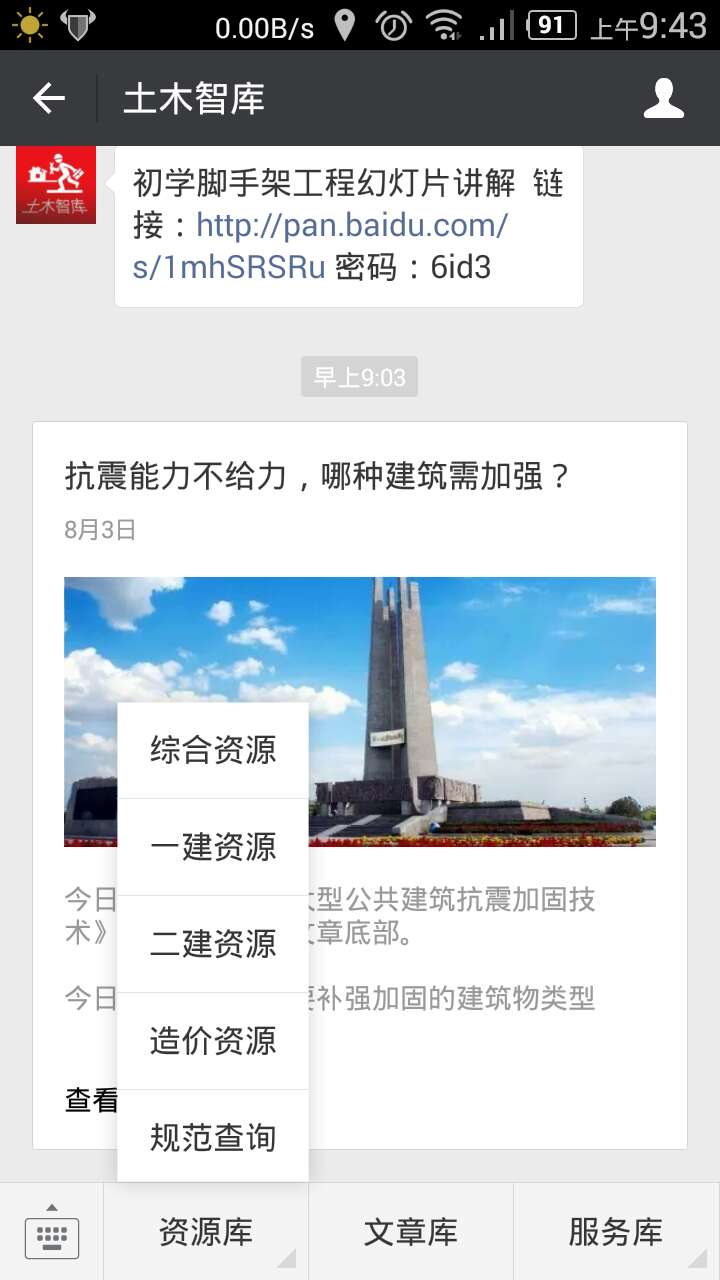
Task: Open 二建资源 from the list
Action: [212, 942]
